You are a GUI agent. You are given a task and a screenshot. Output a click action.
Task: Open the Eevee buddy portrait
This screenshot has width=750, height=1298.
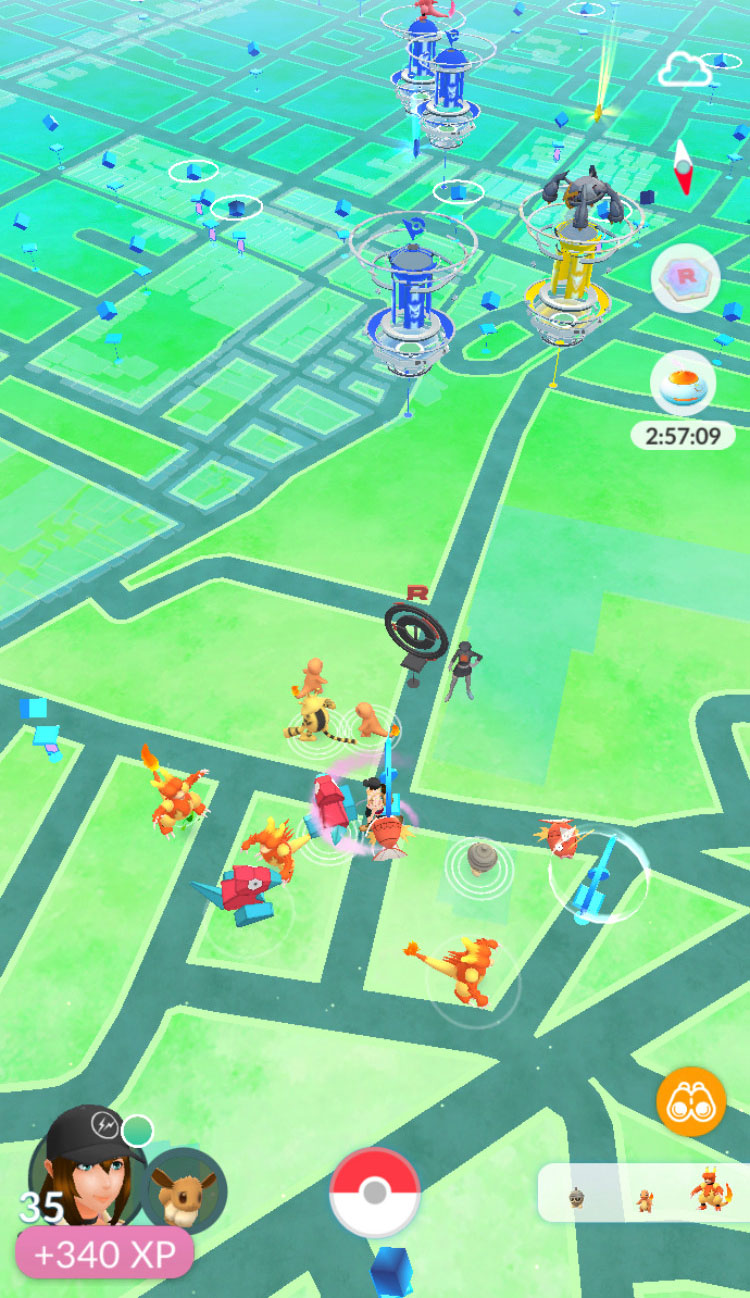click(x=186, y=1190)
